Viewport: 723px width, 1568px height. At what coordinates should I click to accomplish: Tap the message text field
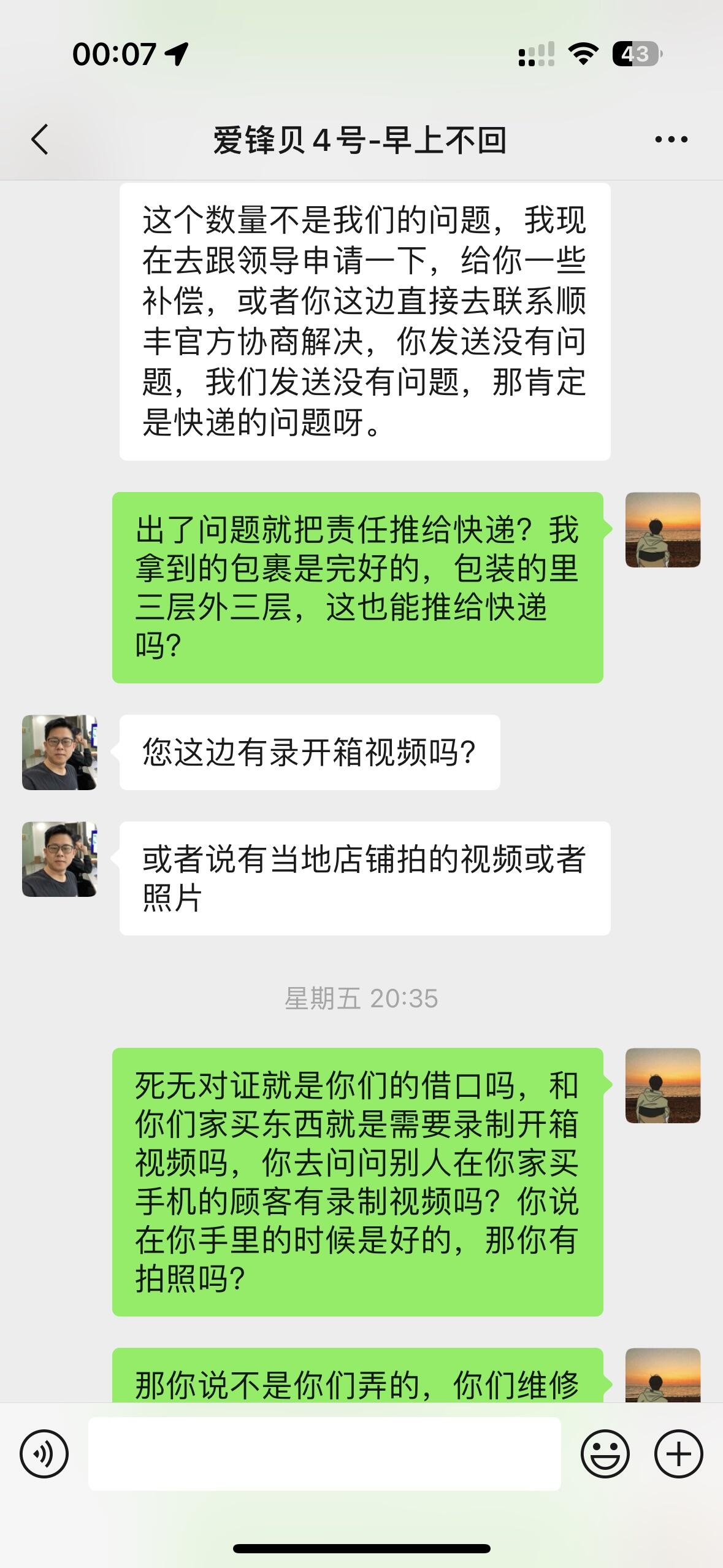(324, 1454)
